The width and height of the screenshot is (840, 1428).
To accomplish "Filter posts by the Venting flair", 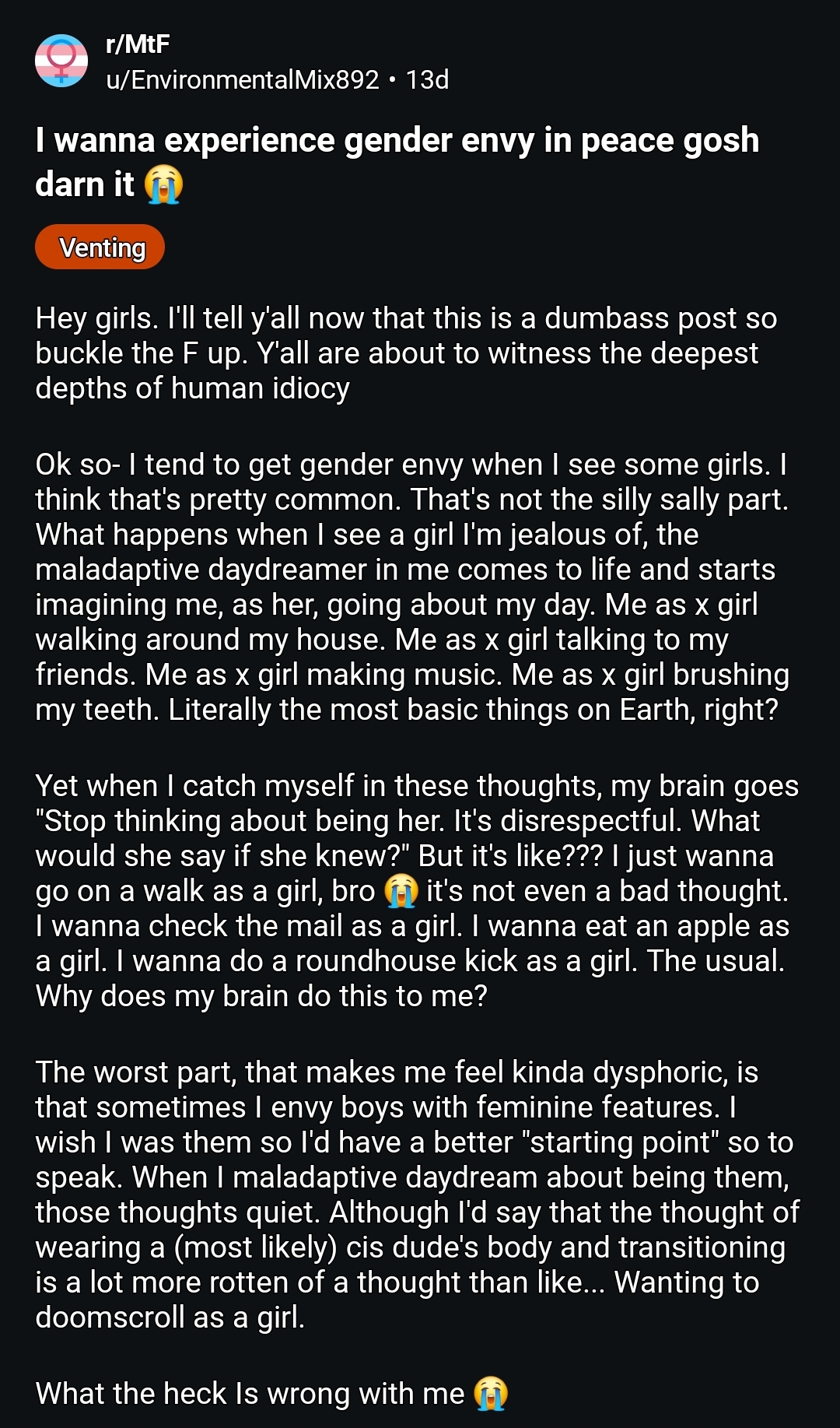I will (100, 247).
